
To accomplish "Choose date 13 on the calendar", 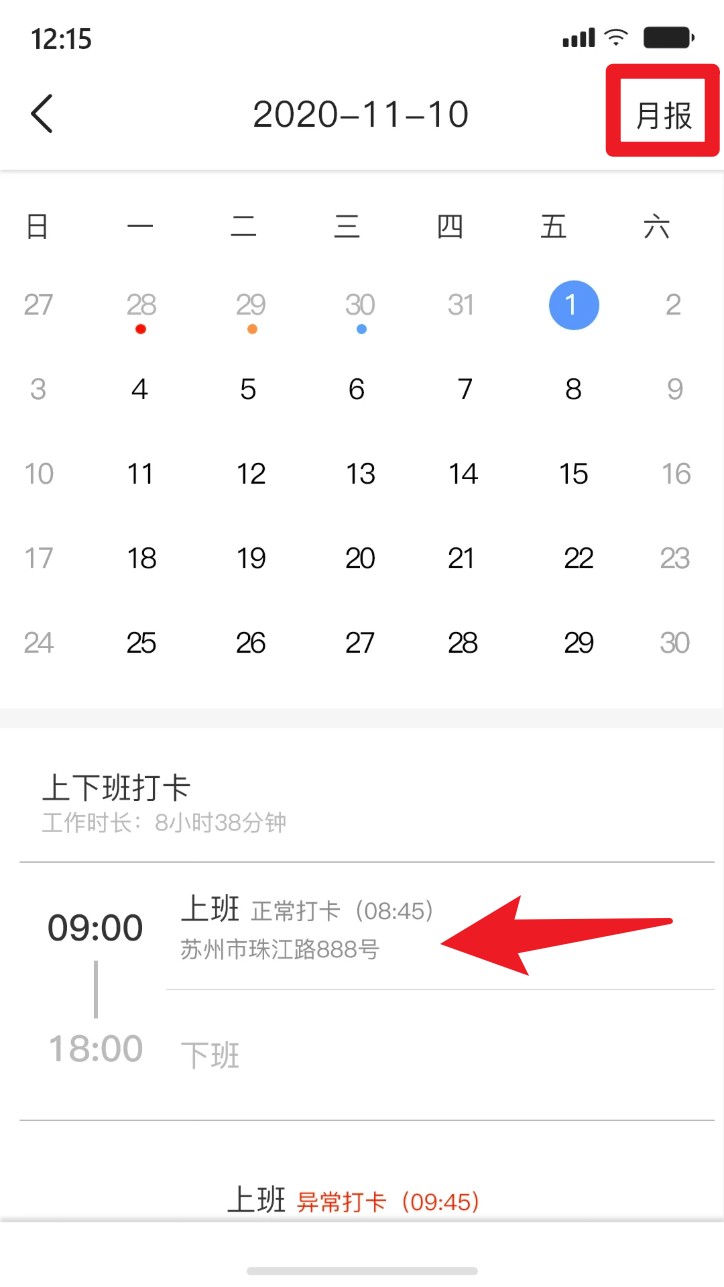I will click(360, 473).
